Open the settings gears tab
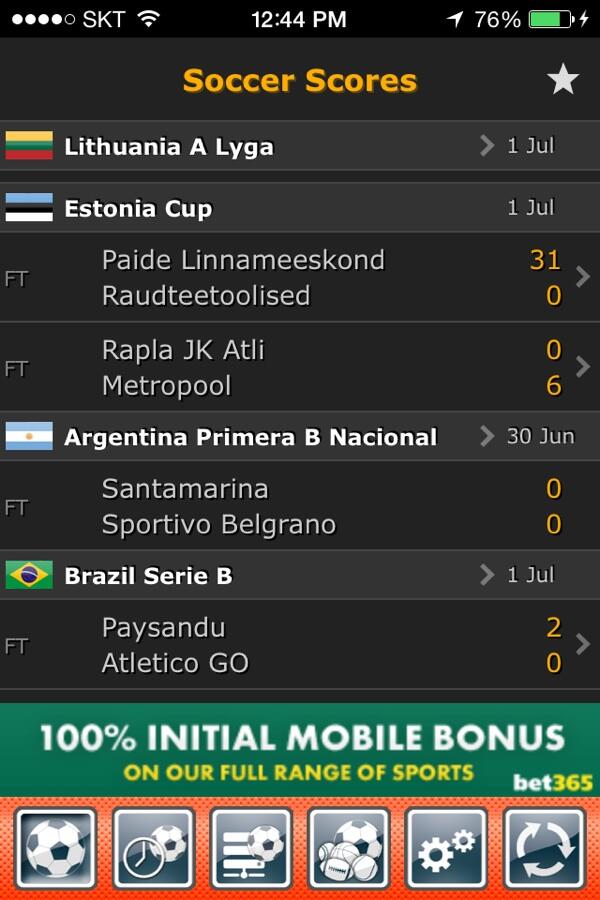Screen dimensions: 600x900 click(x=447, y=849)
